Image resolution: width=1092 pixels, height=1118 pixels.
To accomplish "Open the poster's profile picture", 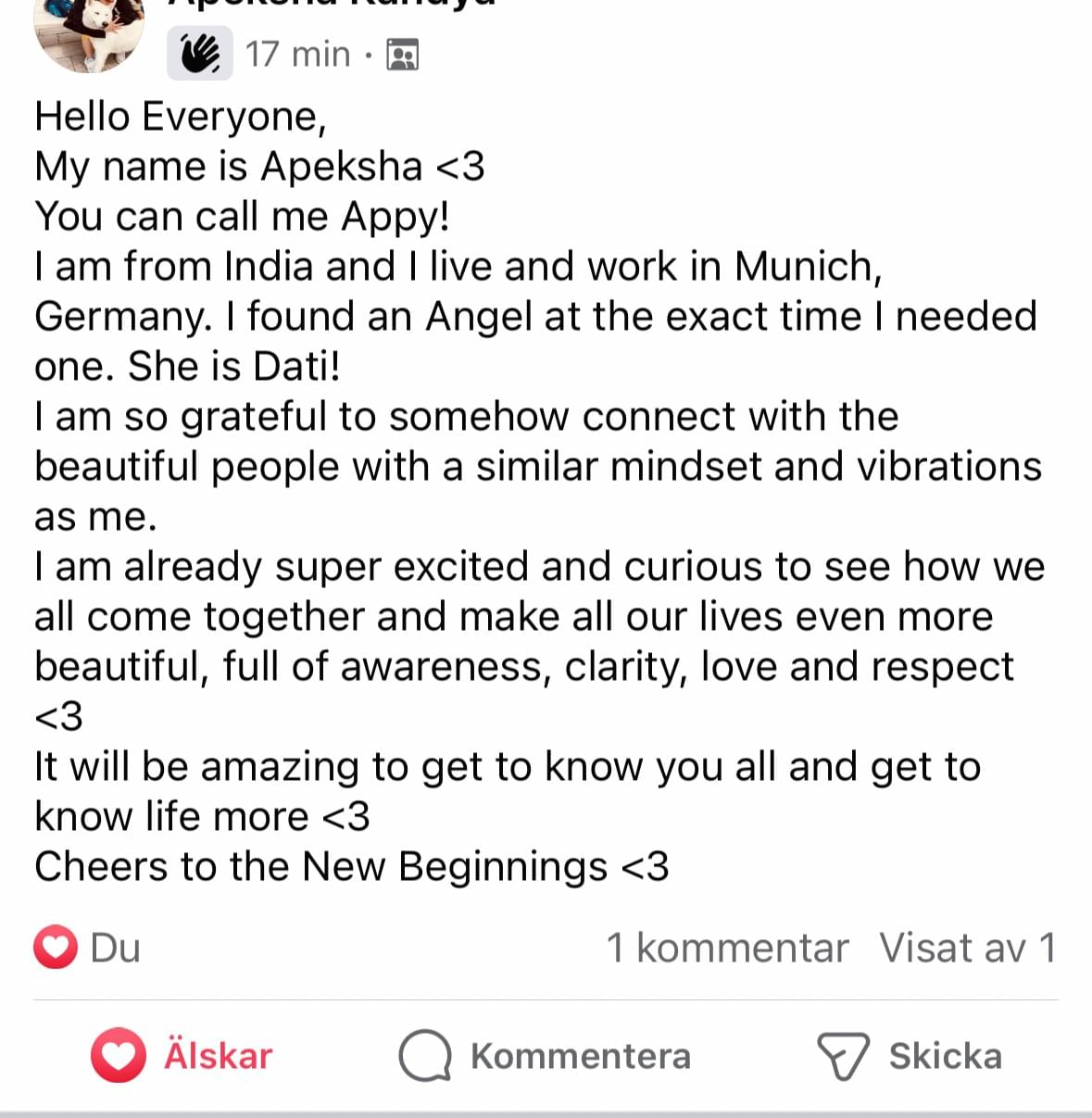I will click(x=88, y=32).
